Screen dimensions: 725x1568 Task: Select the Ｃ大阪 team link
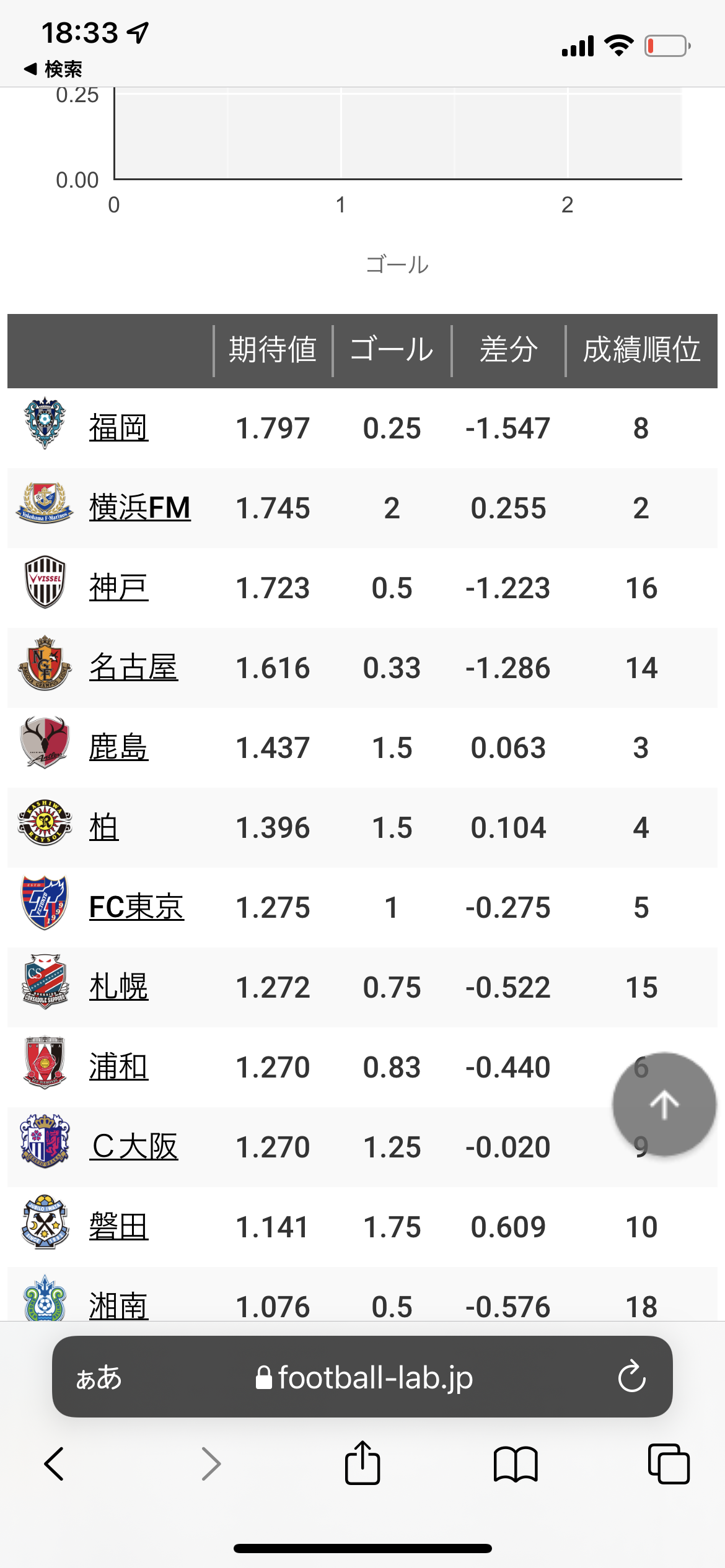pos(134,1147)
